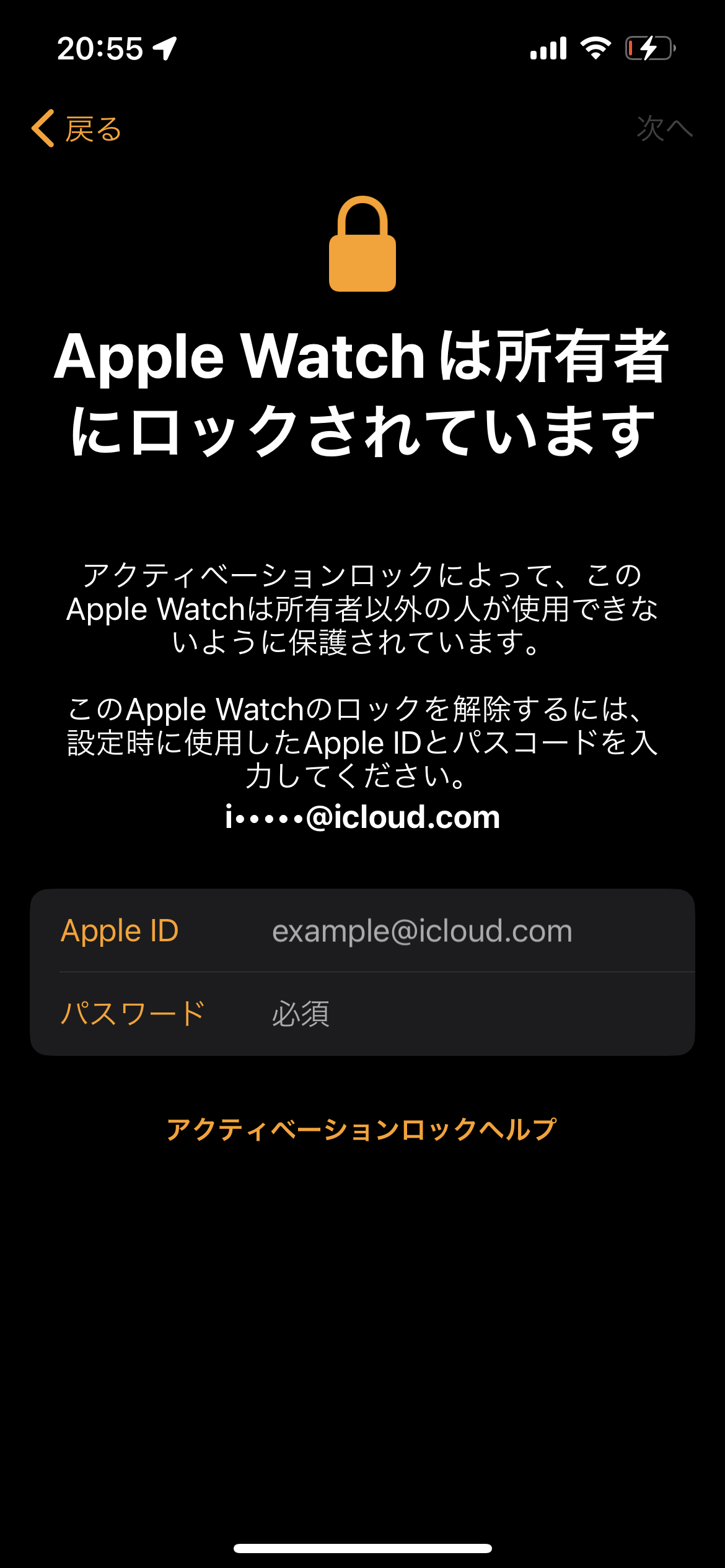Screen dimensions: 725x1568
Task: Go back with the 戻る button
Action: [x=77, y=129]
